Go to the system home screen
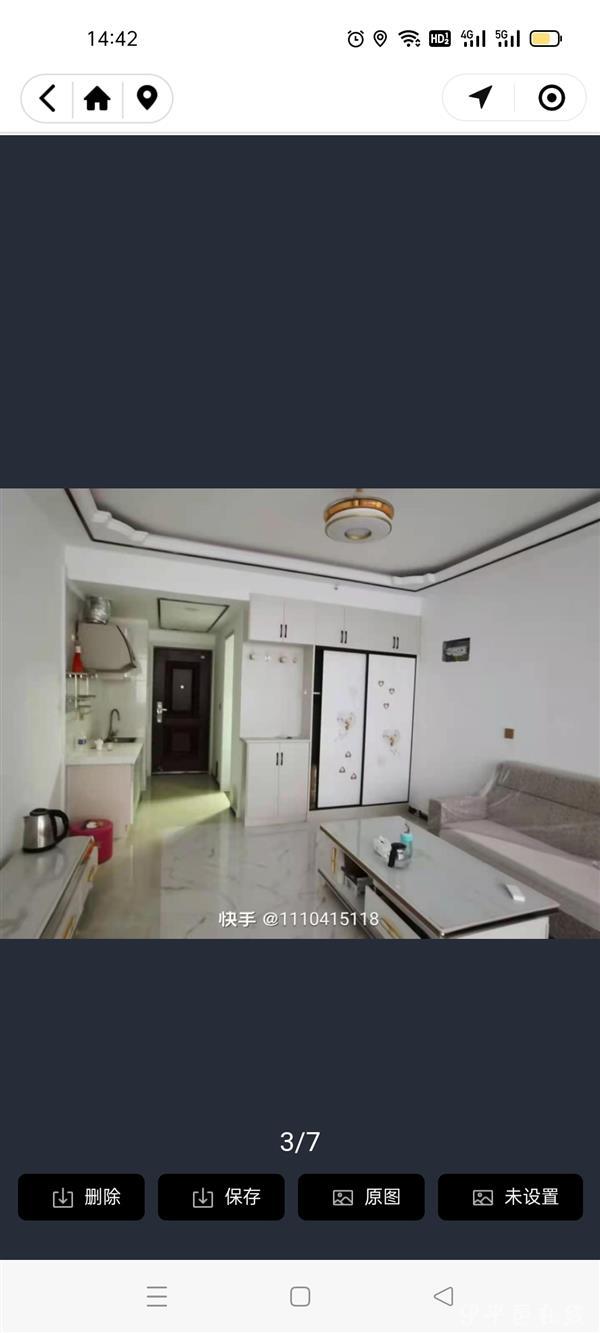The width and height of the screenshot is (600, 1333). pos(300,1297)
